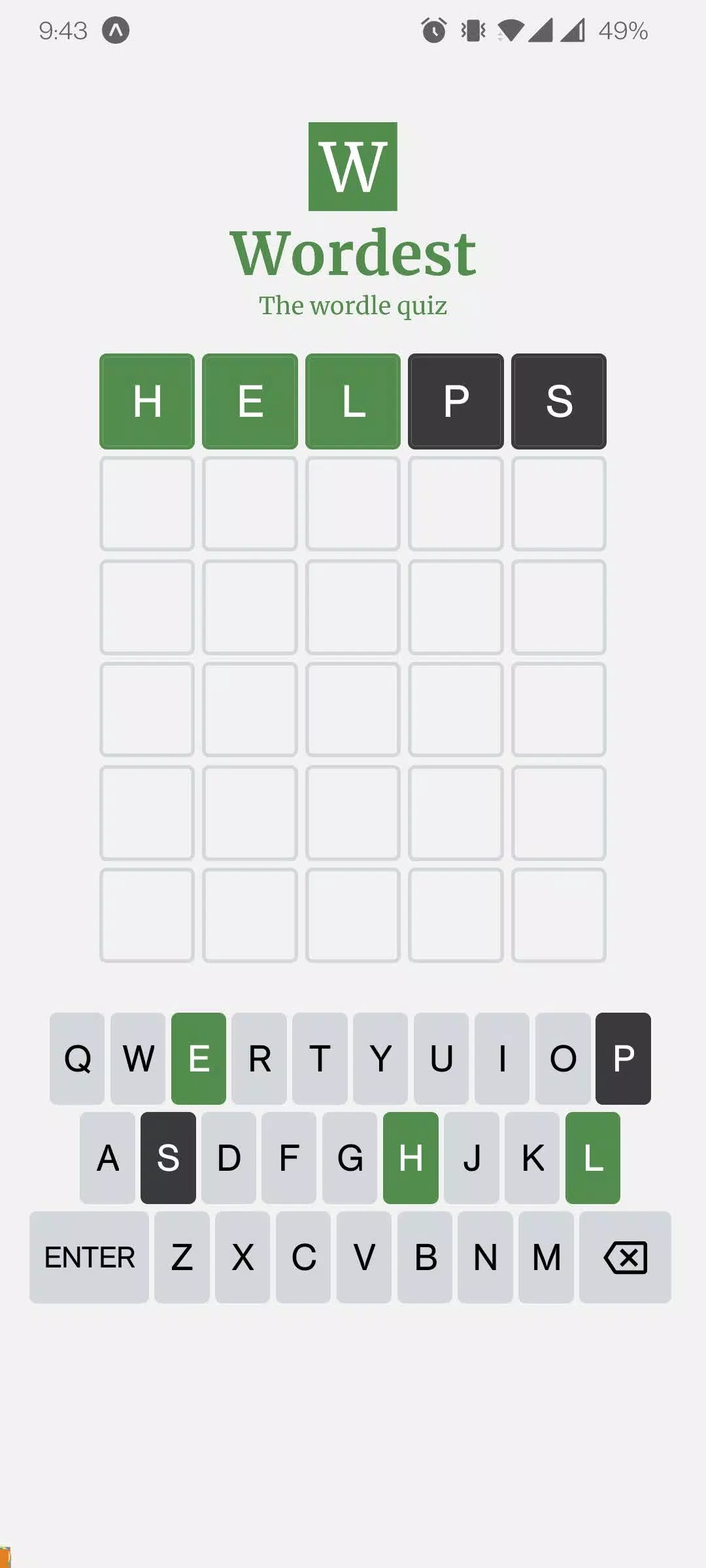This screenshot has height=1568, width=706.
Task: Enter the letter M
Action: pos(546,1257)
